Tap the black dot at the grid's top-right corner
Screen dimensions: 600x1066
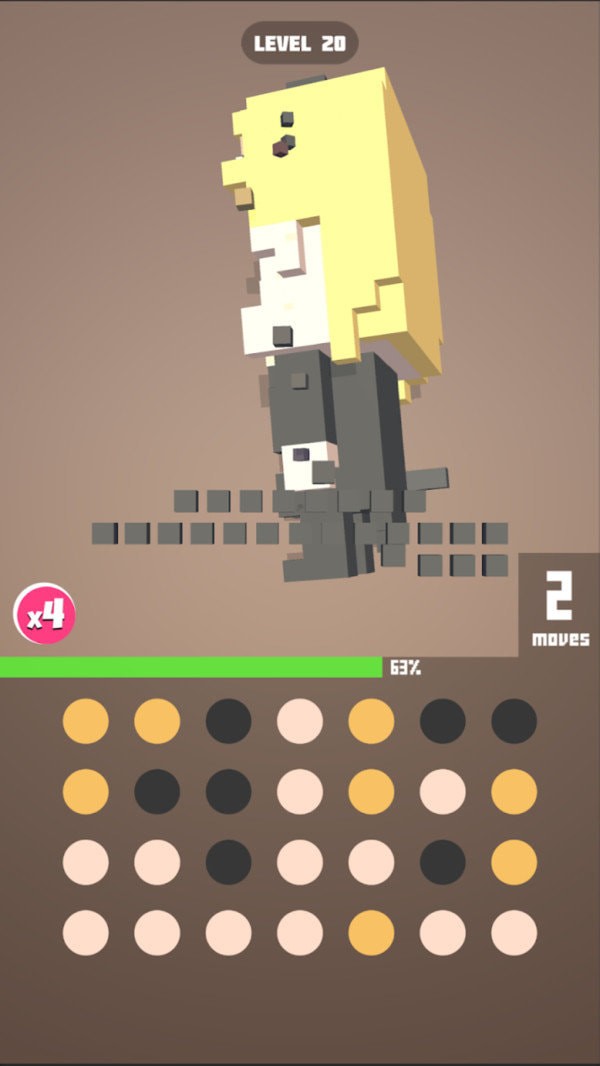tap(514, 721)
